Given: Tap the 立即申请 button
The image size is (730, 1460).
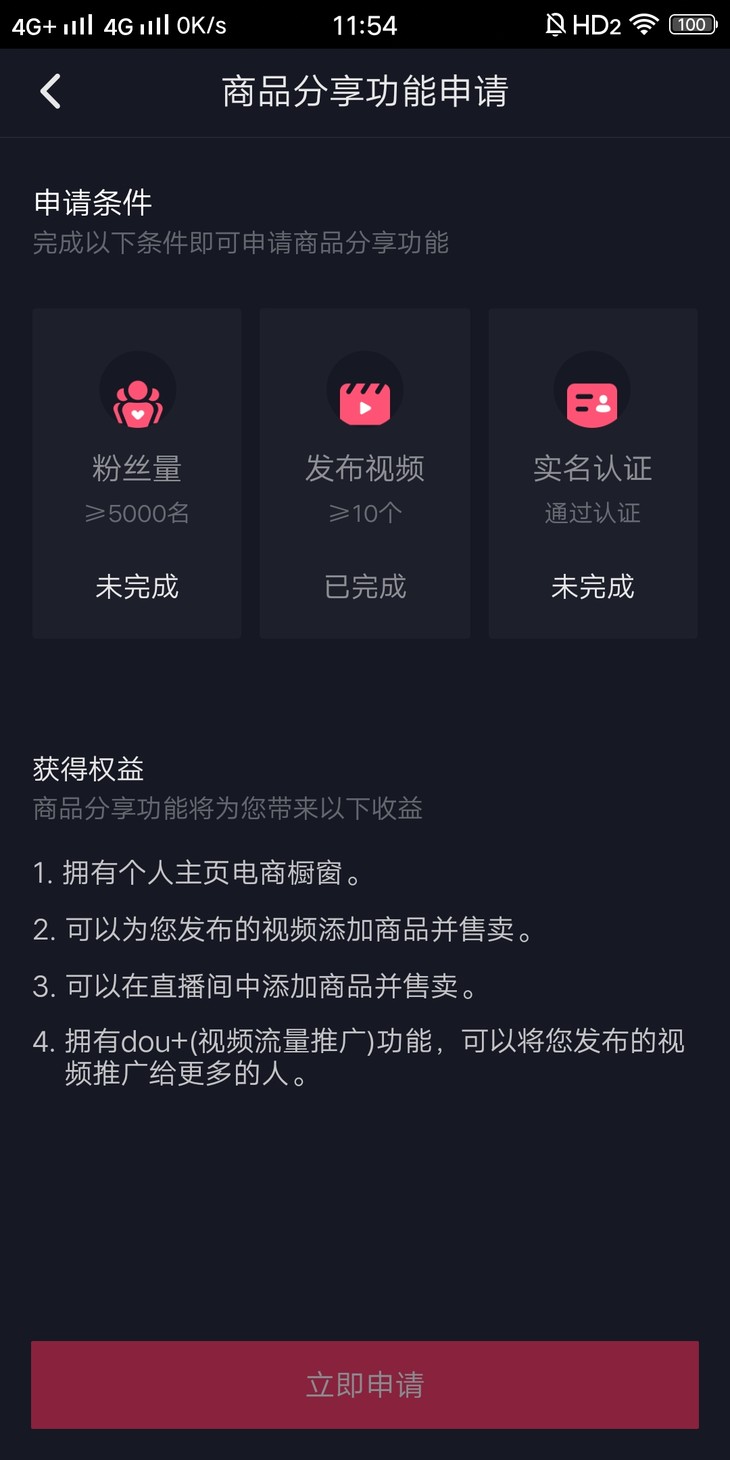Looking at the screenshot, I should [365, 1384].
